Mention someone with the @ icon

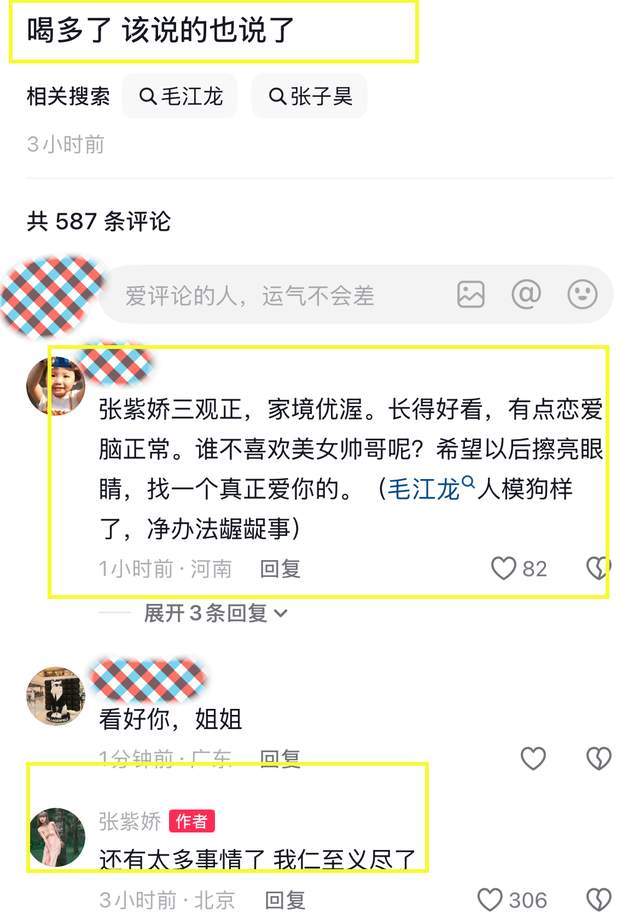(x=526, y=294)
